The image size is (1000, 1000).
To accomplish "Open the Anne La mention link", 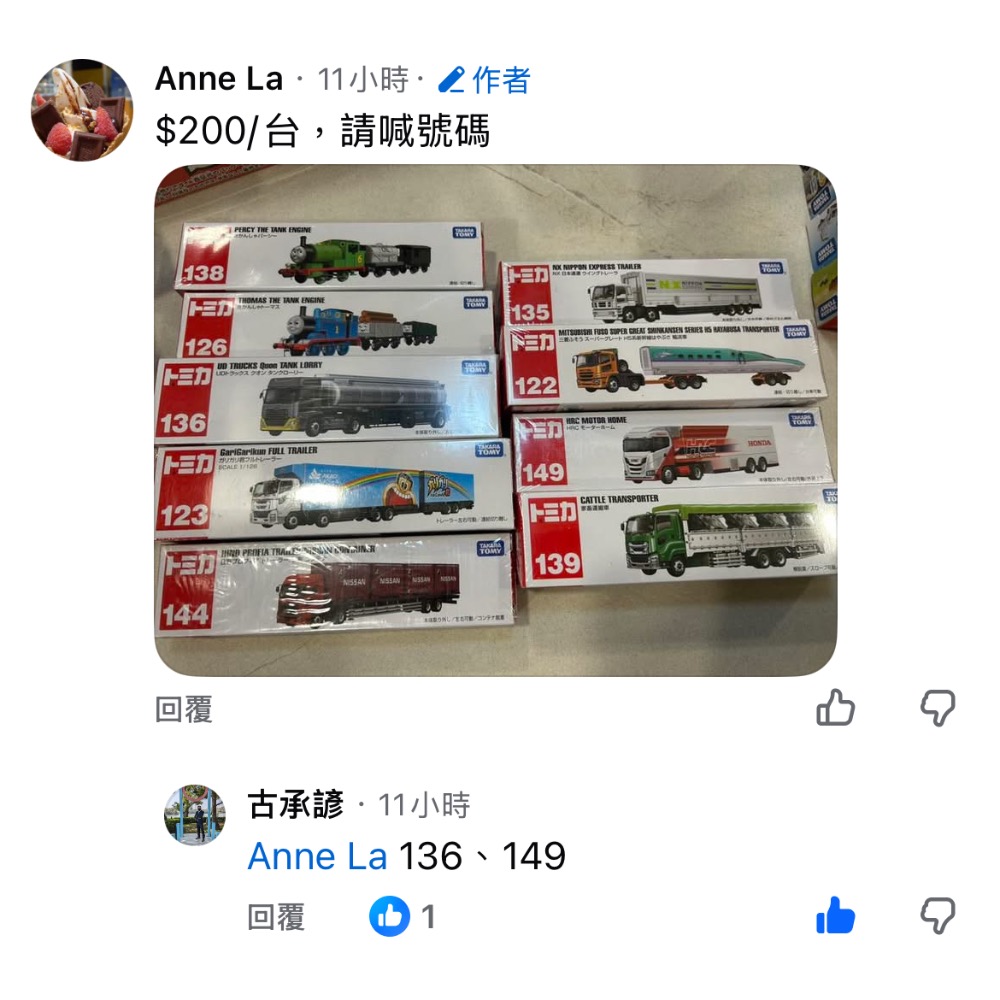I will pos(317,856).
